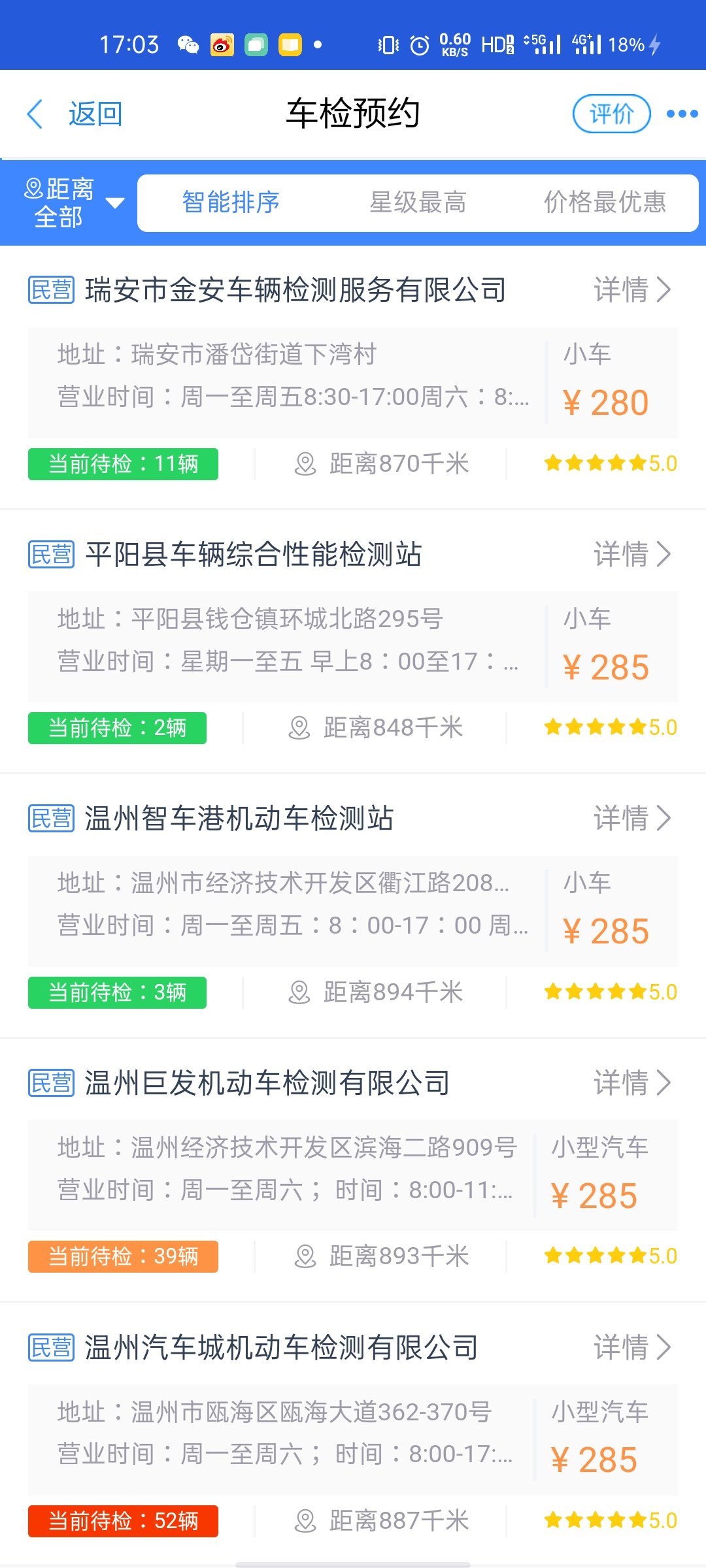Open the three-dot overflow menu
The image size is (706, 1568).
click(x=682, y=114)
